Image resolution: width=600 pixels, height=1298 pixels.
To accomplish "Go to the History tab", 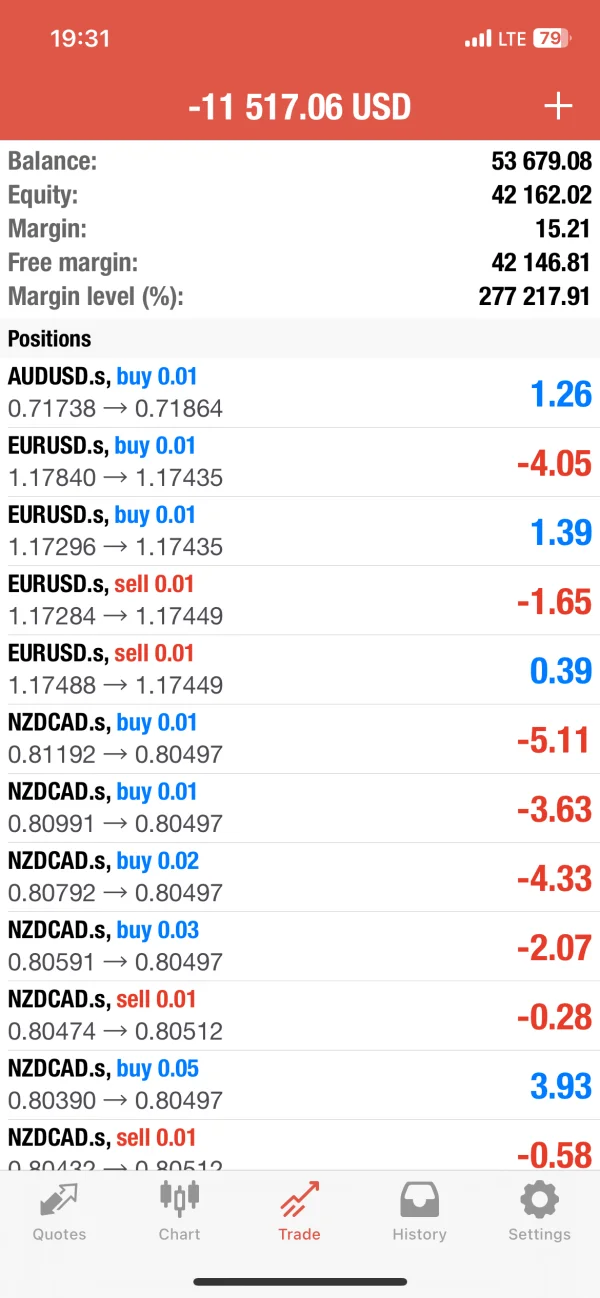I will tap(419, 1210).
